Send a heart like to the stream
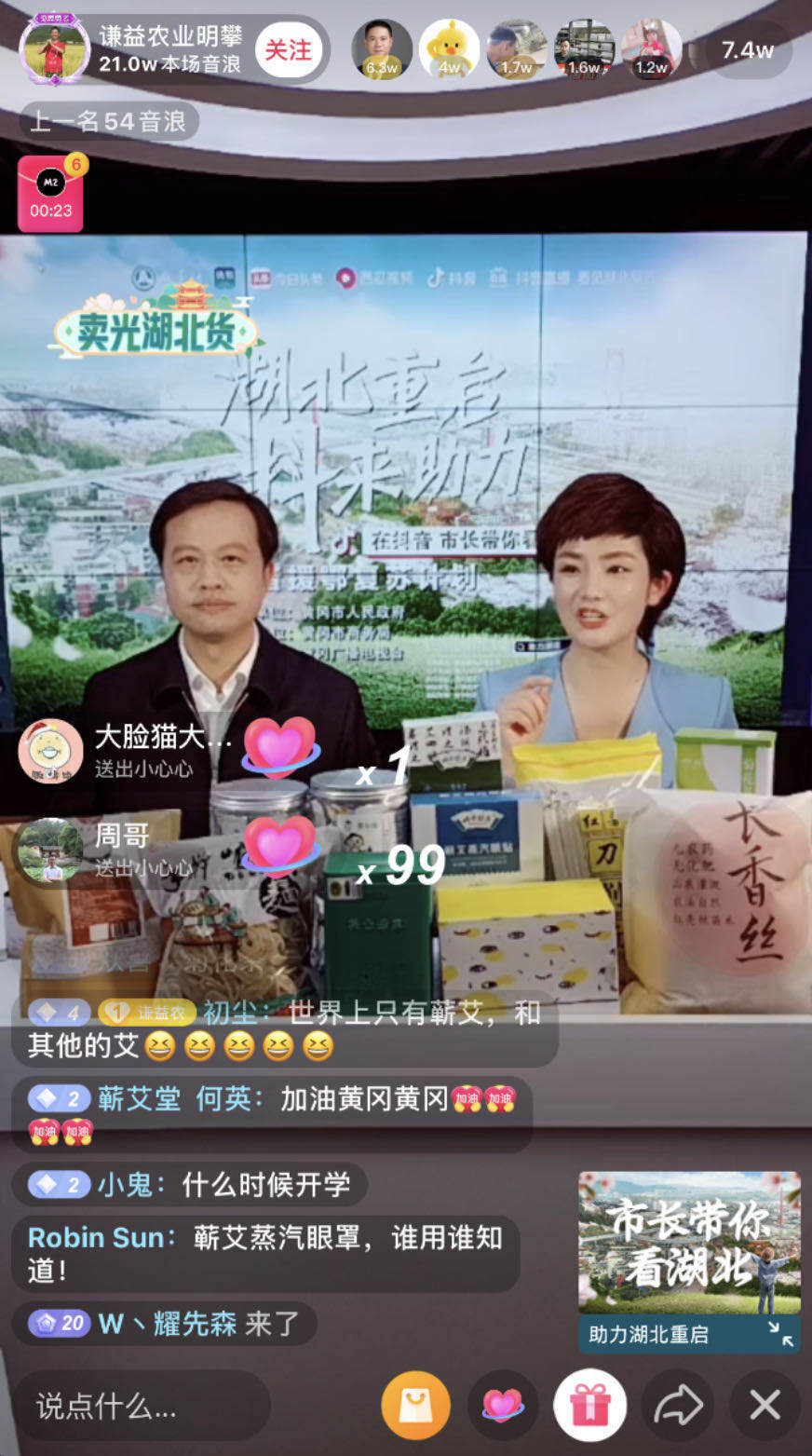This screenshot has height=1456, width=812. pyautogui.click(x=503, y=1406)
